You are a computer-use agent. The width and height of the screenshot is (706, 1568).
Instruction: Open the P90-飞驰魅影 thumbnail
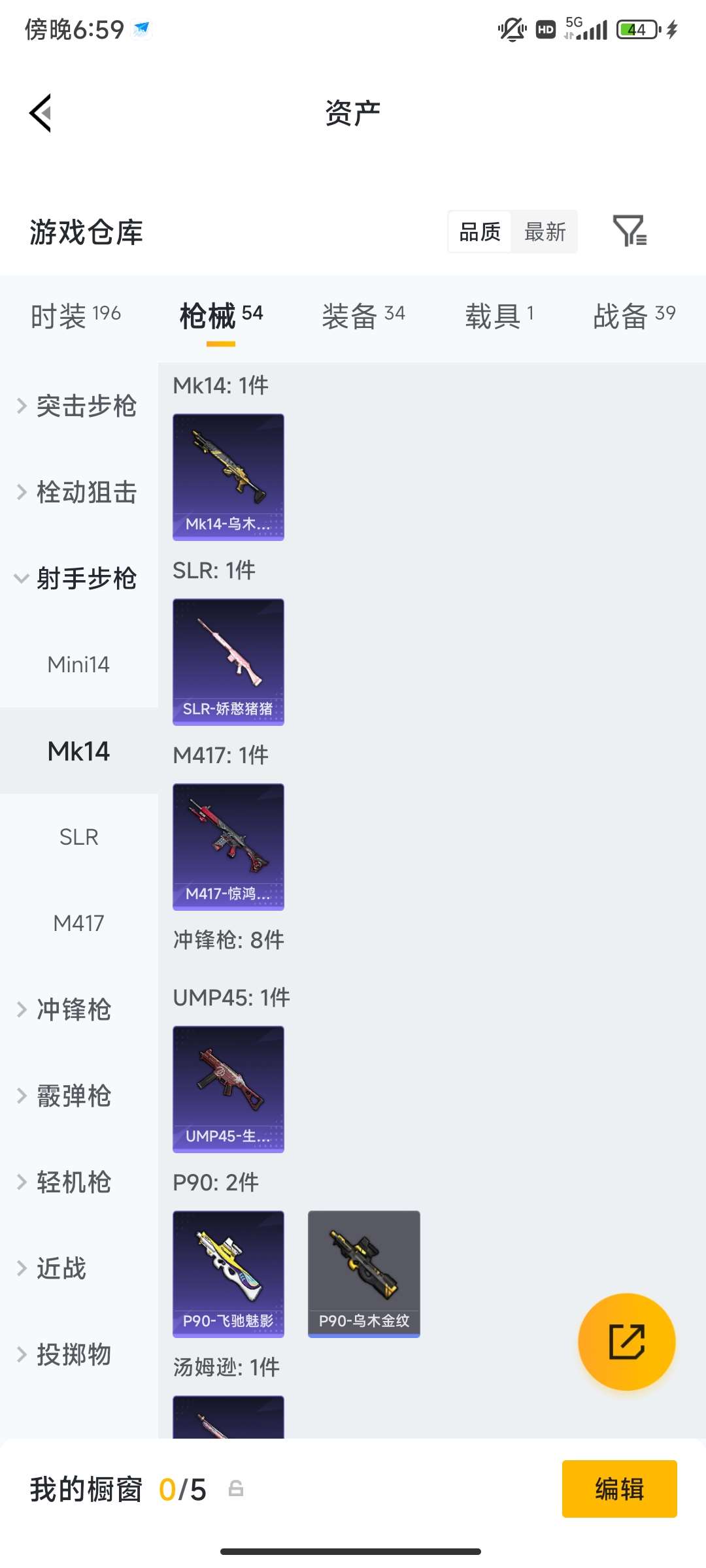(228, 1274)
